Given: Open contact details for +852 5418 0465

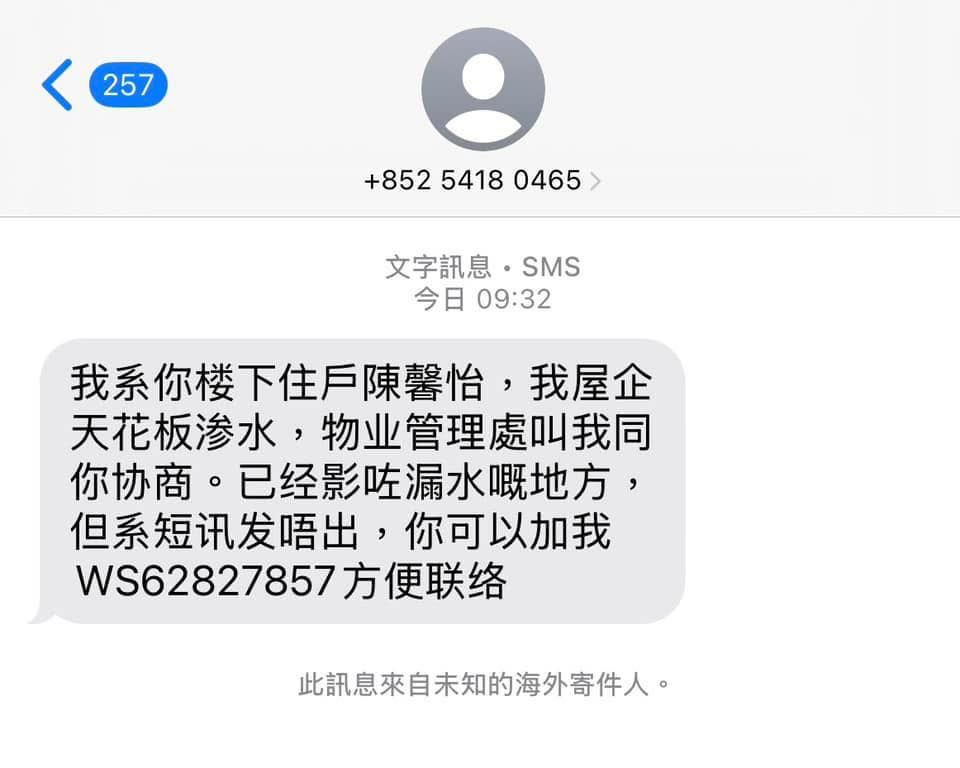Looking at the screenshot, I should point(482,181).
